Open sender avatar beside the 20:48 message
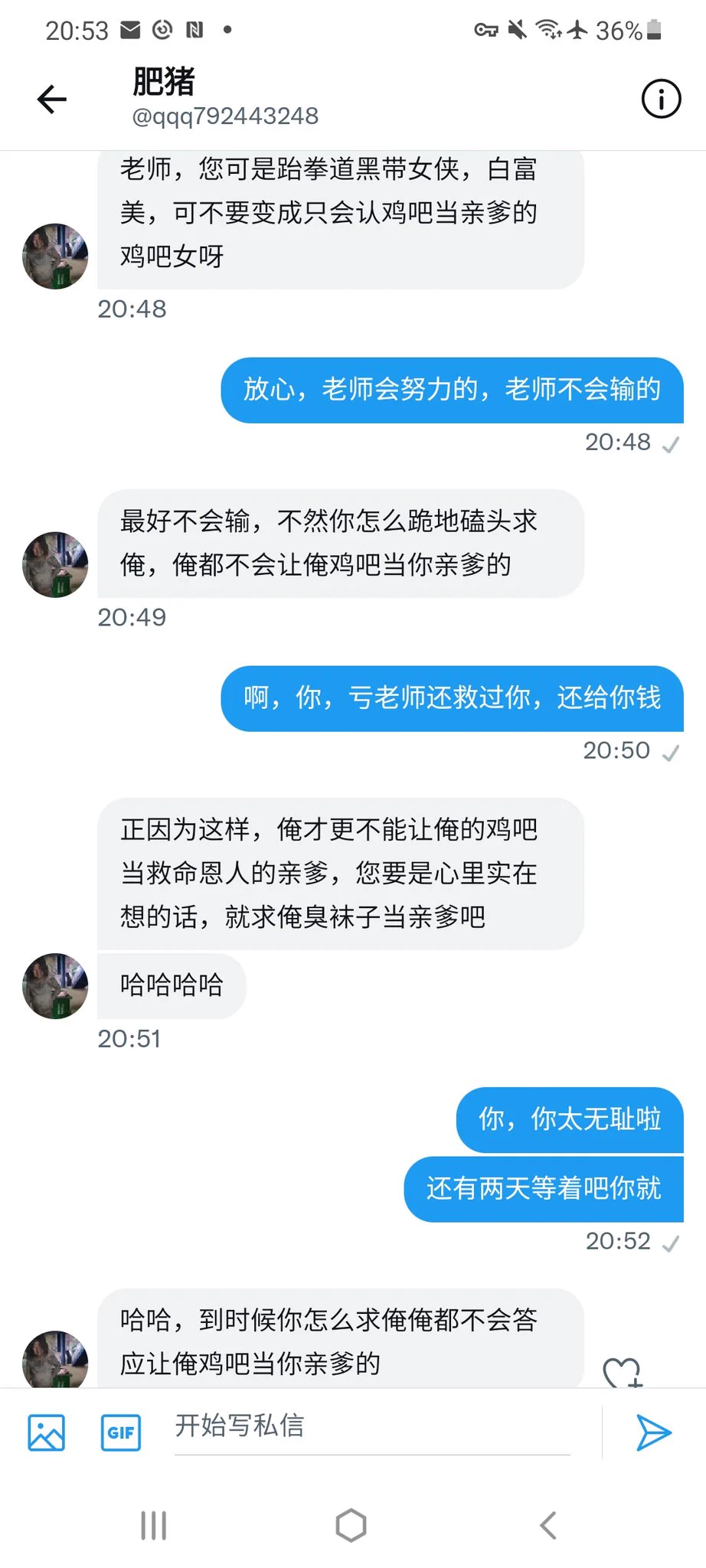This screenshot has width=706, height=1568. (x=55, y=256)
